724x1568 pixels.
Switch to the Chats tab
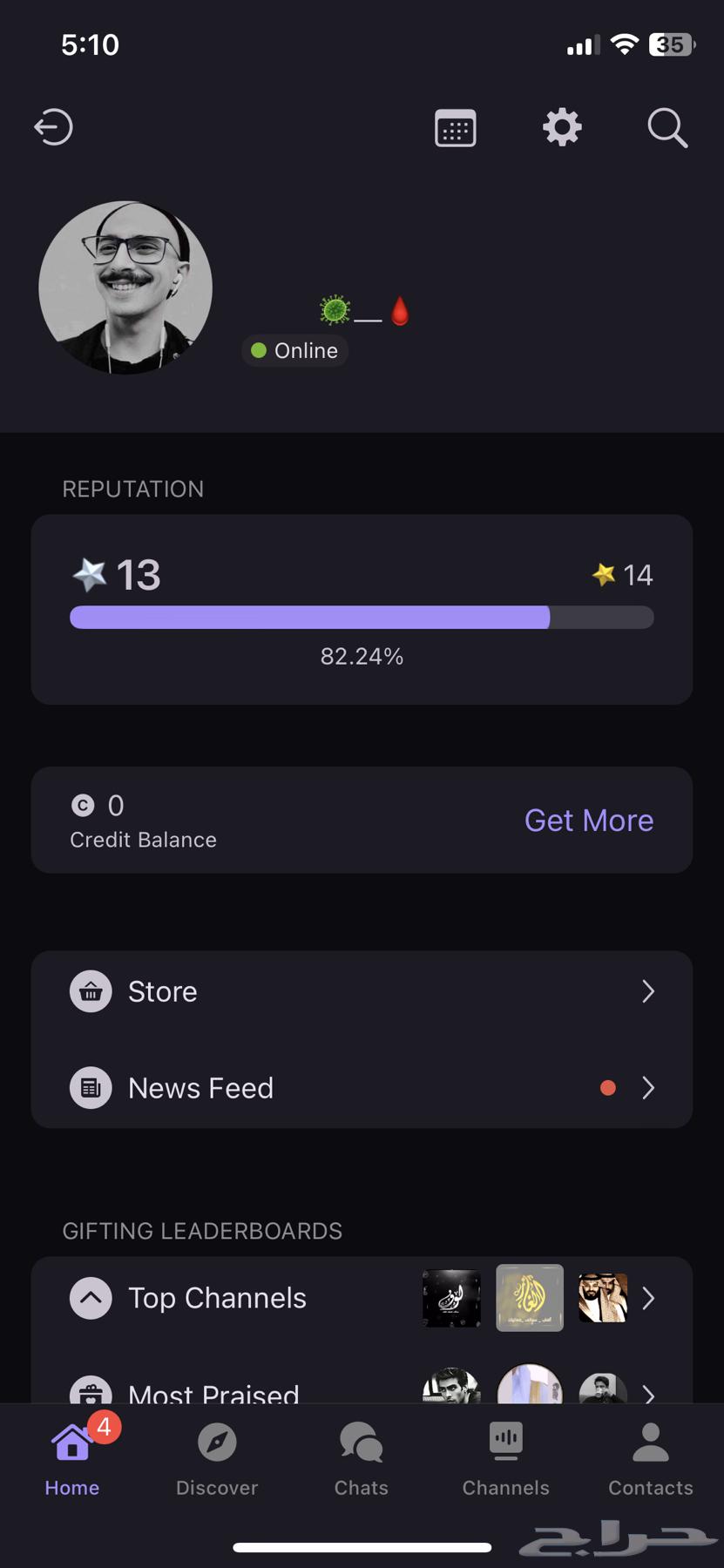pos(362,1457)
